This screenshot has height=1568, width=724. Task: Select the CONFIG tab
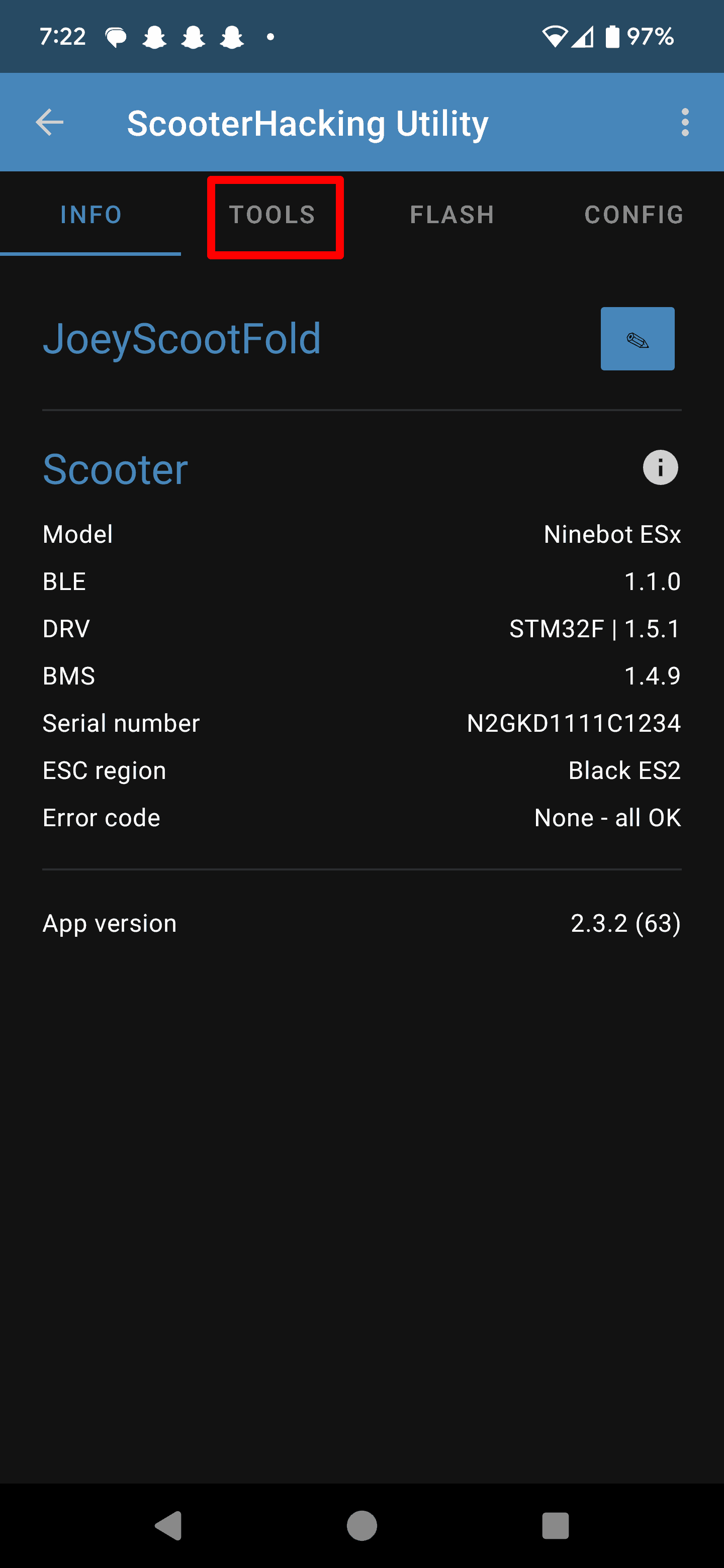[633, 215]
